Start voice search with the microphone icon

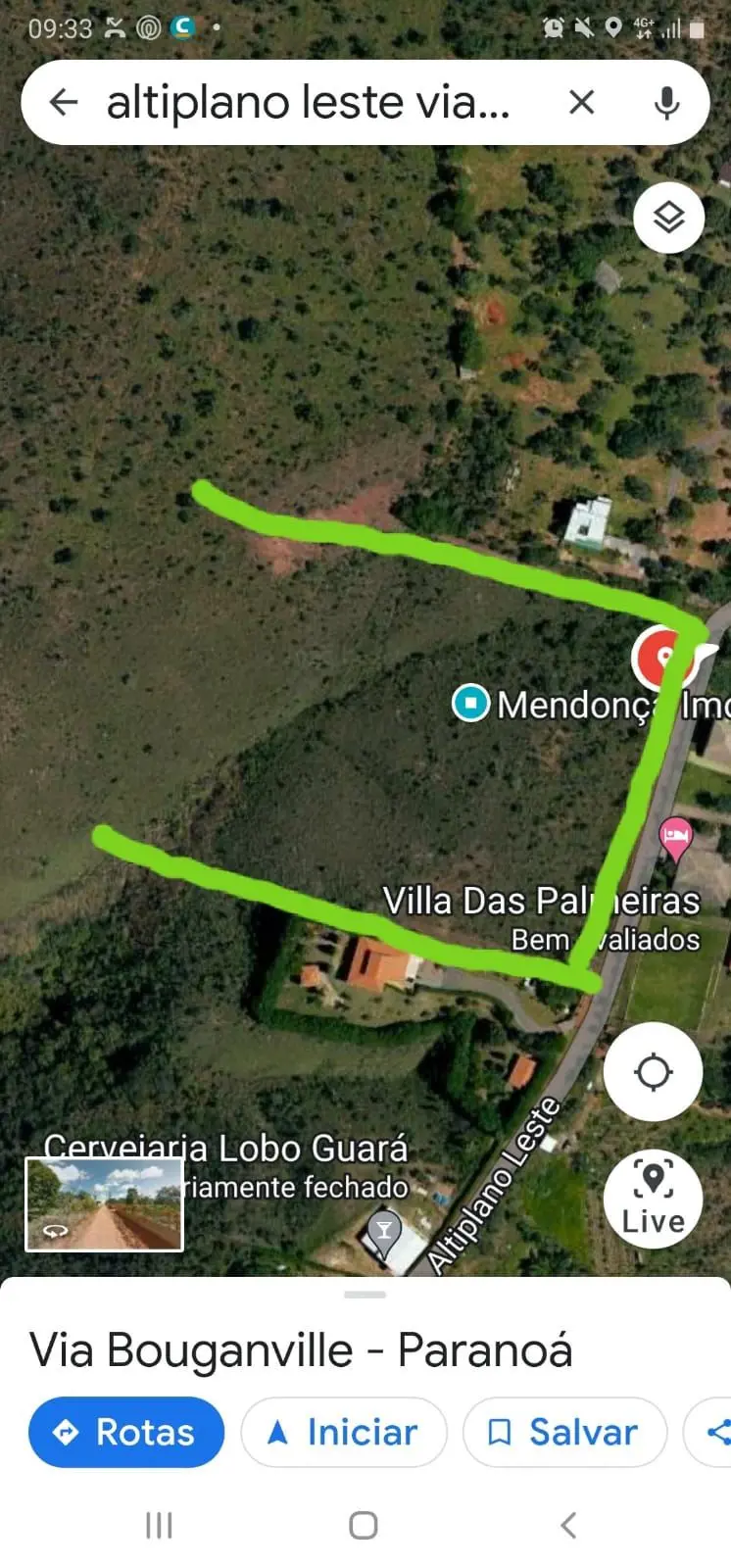coord(667,102)
